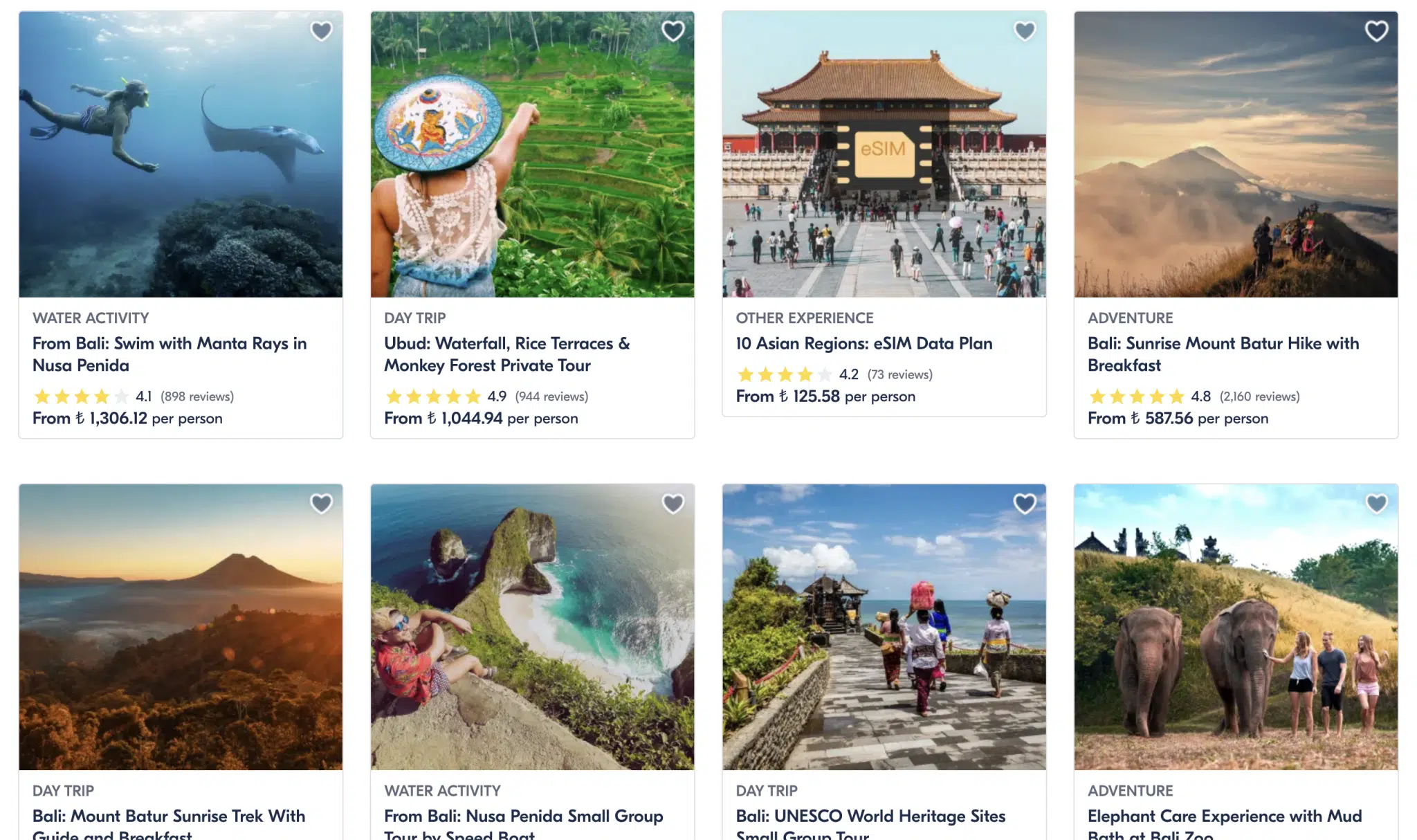
Task: Open 10 Asian Regions eSIM Data Plan
Action: (x=863, y=343)
